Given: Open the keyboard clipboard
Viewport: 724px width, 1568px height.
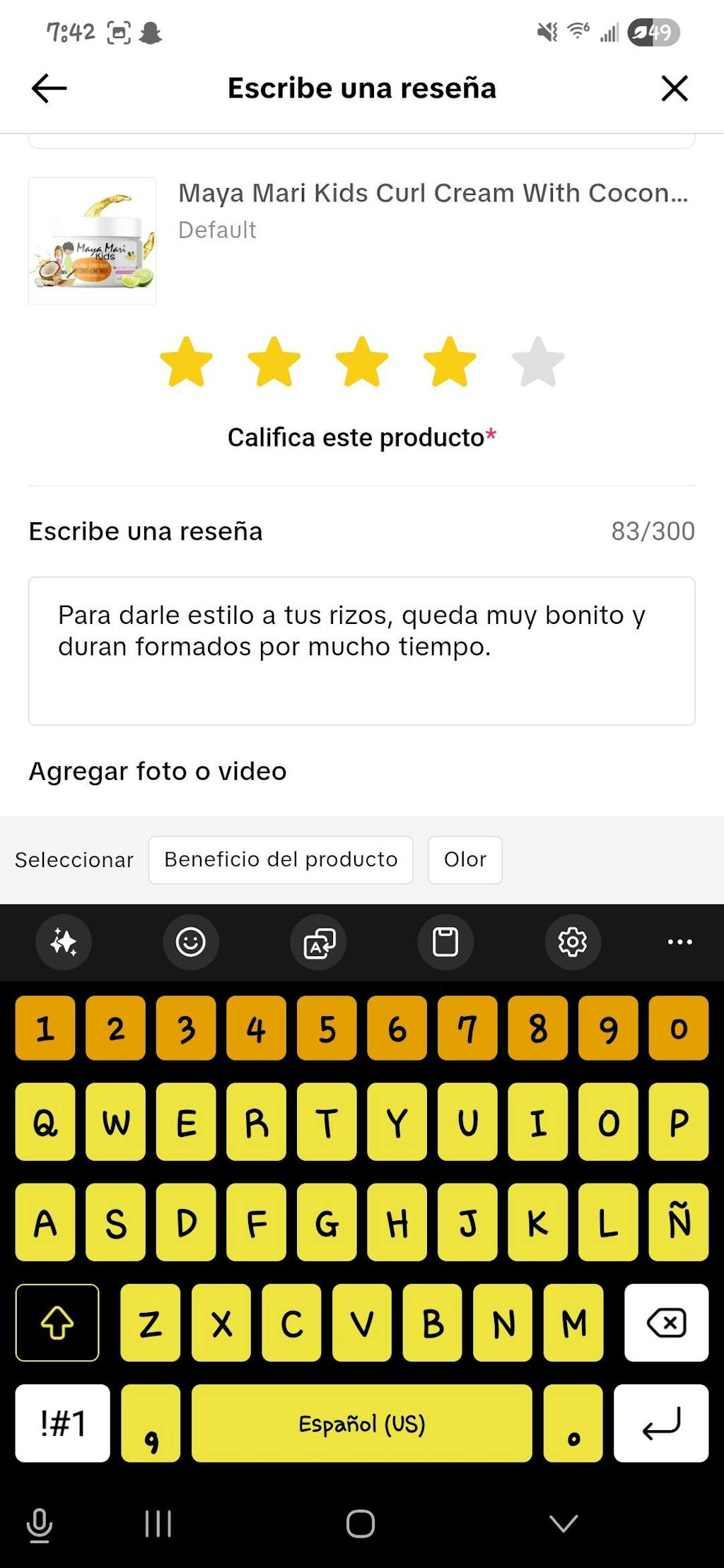Looking at the screenshot, I should (x=445, y=942).
